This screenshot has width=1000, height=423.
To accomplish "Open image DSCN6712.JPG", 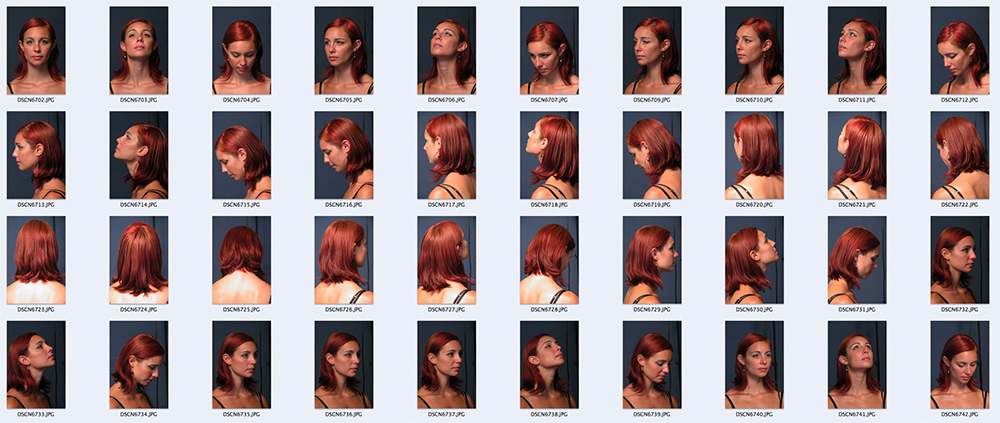I will click(960, 50).
